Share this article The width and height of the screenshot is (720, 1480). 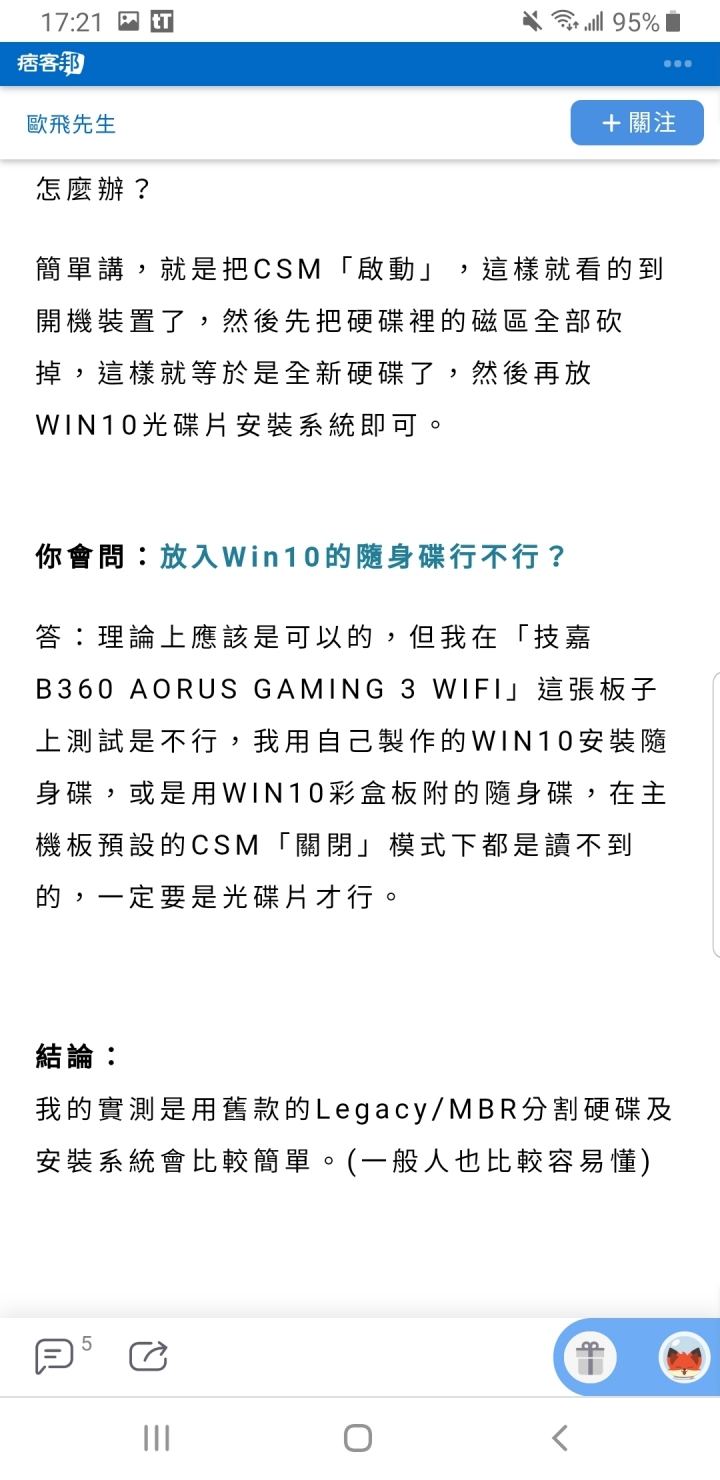coord(148,1356)
